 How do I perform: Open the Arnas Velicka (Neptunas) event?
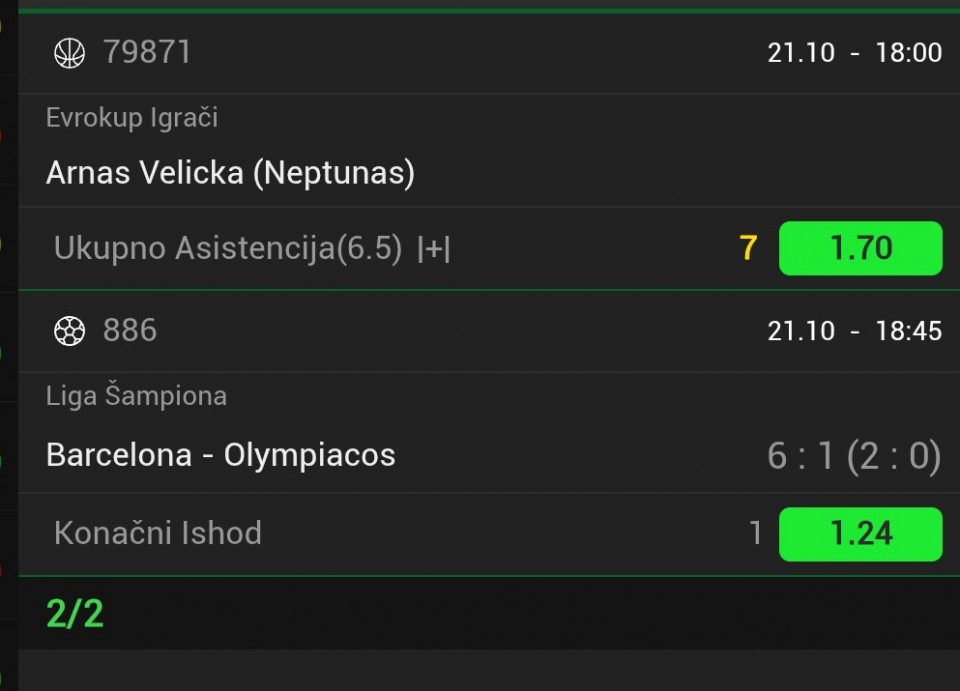(x=230, y=173)
